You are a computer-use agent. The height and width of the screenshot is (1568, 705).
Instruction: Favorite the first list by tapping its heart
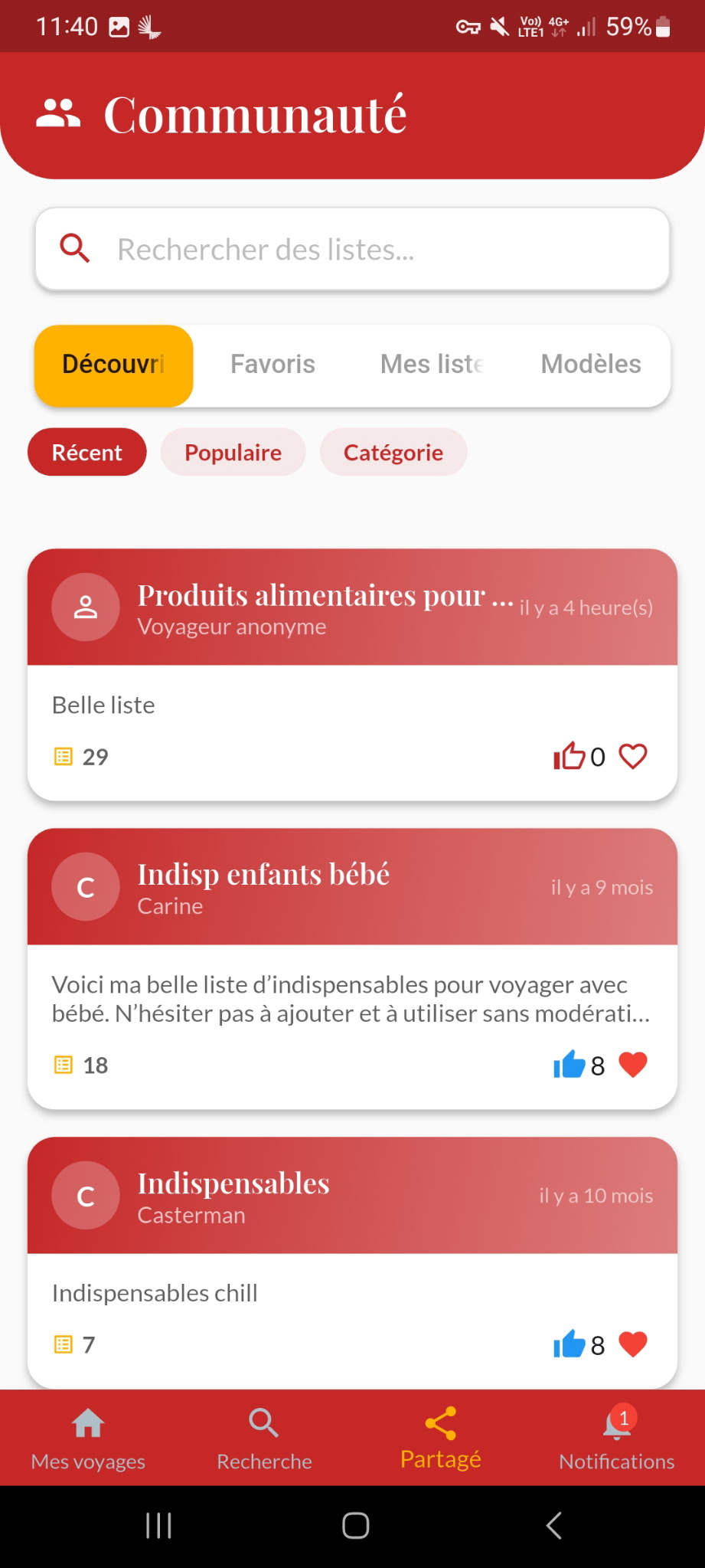(x=632, y=758)
